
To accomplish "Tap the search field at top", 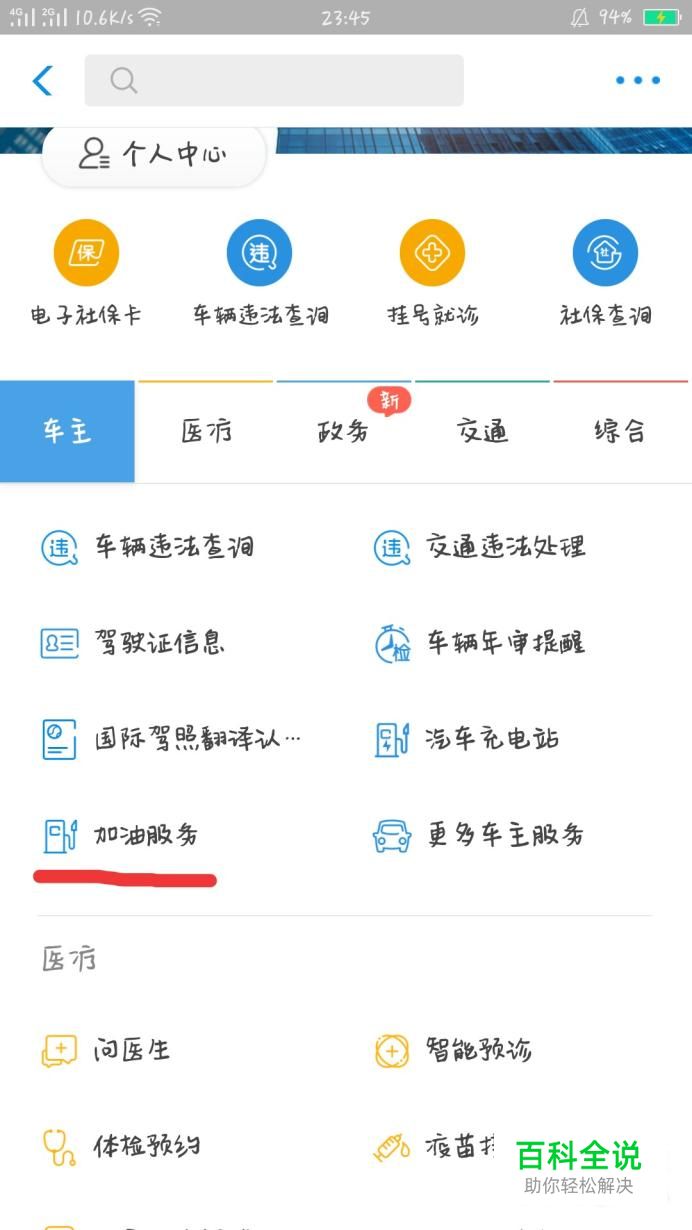I will tap(274, 80).
